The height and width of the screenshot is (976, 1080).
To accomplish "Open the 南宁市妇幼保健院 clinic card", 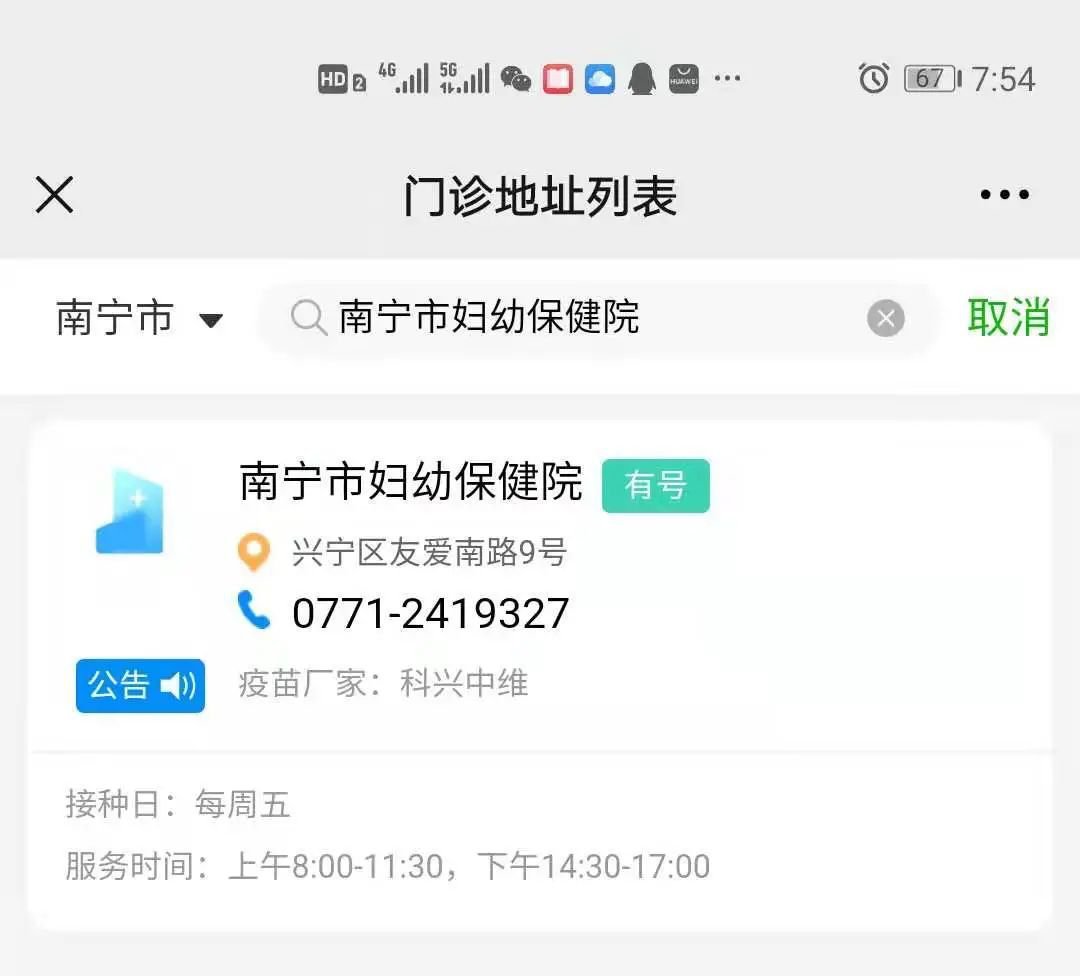I will point(411,482).
